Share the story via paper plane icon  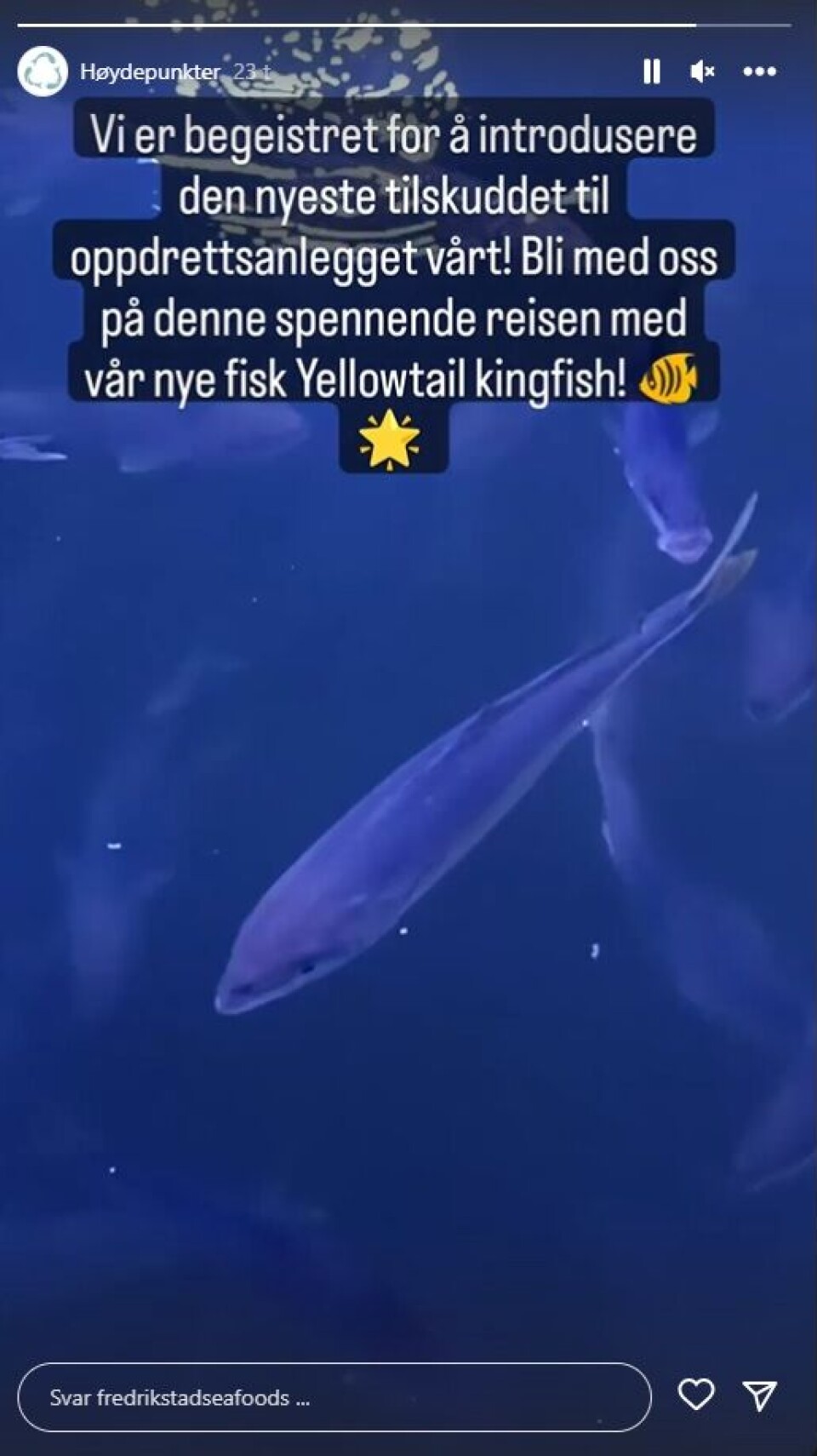click(759, 1396)
